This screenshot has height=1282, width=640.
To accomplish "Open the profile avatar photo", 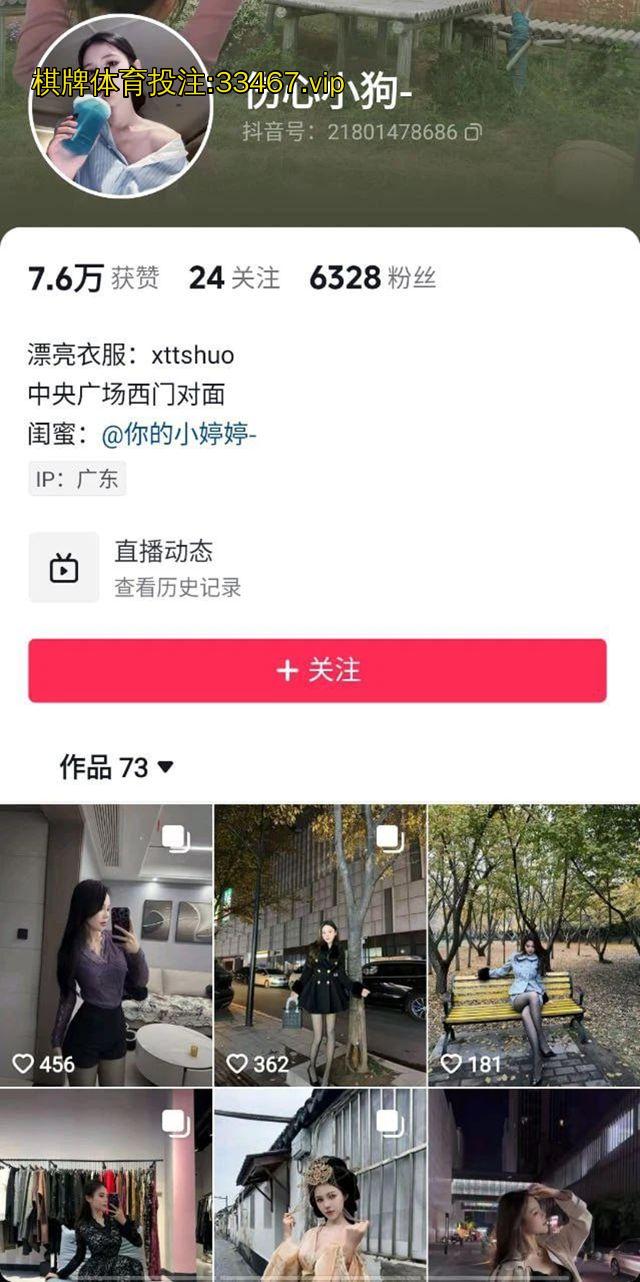I will pyautogui.click(x=120, y=107).
